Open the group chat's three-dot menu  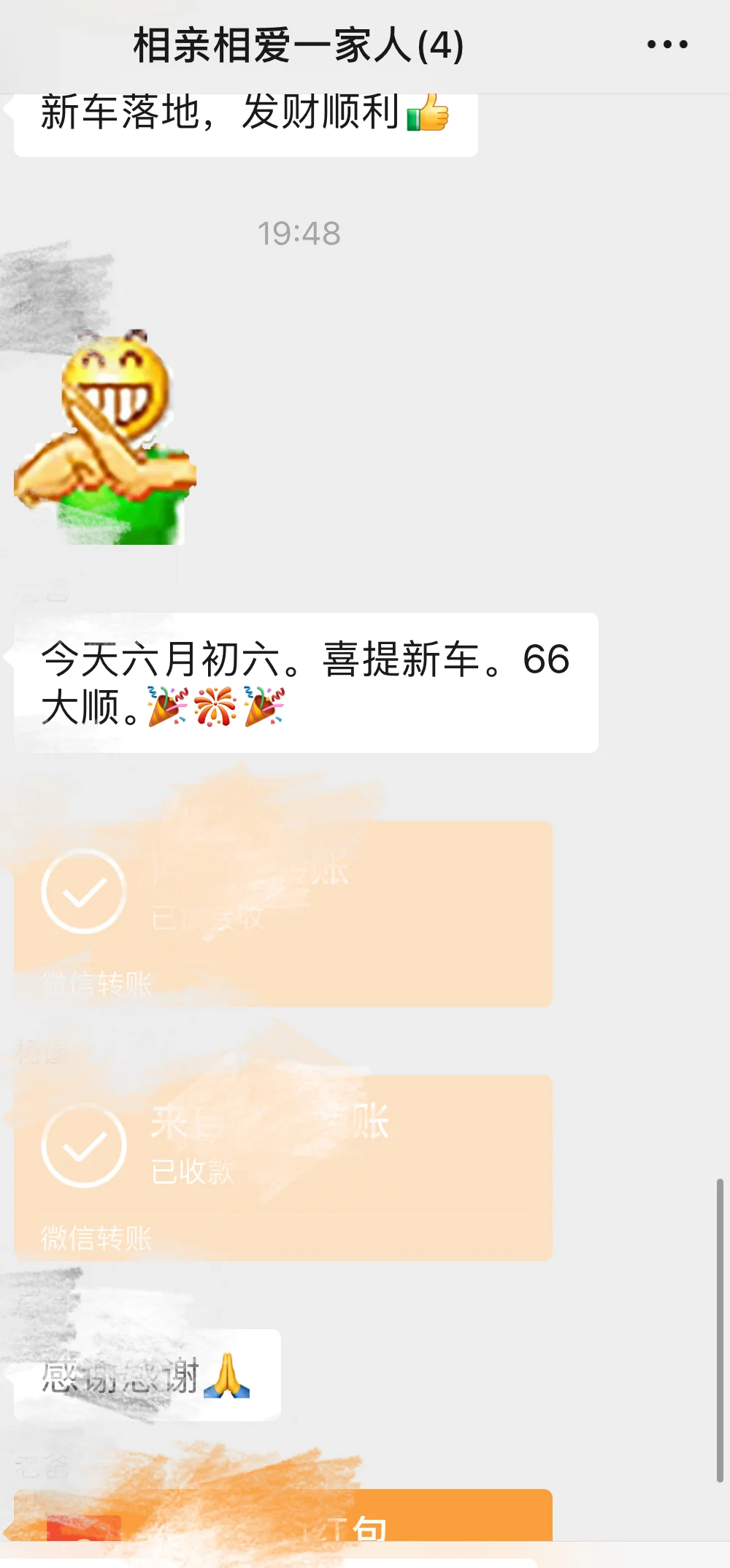pos(667,45)
